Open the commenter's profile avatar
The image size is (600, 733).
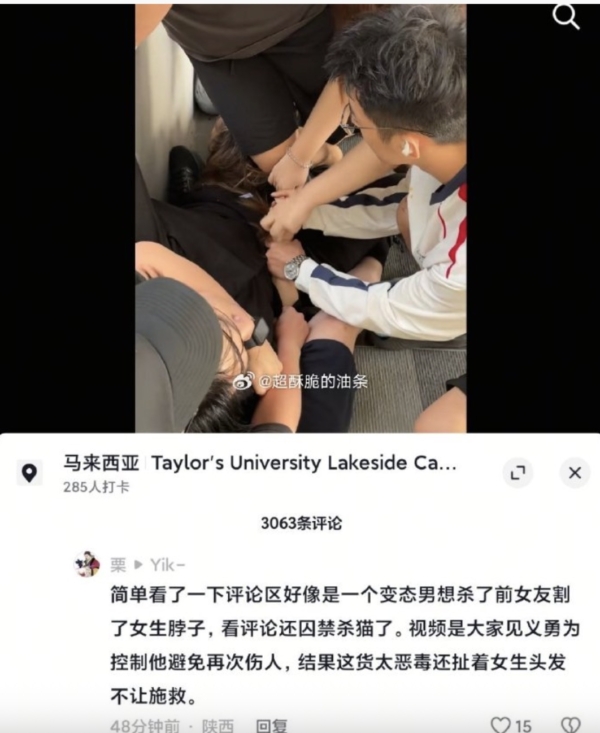(87, 564)
